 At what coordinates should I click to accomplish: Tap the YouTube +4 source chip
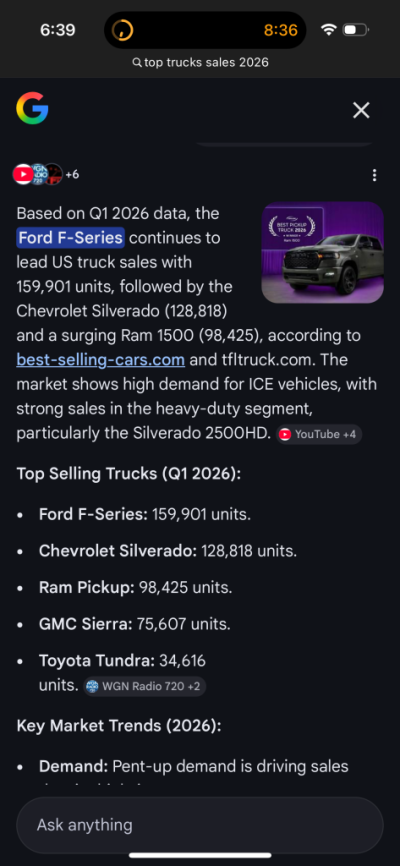point(319,434)
